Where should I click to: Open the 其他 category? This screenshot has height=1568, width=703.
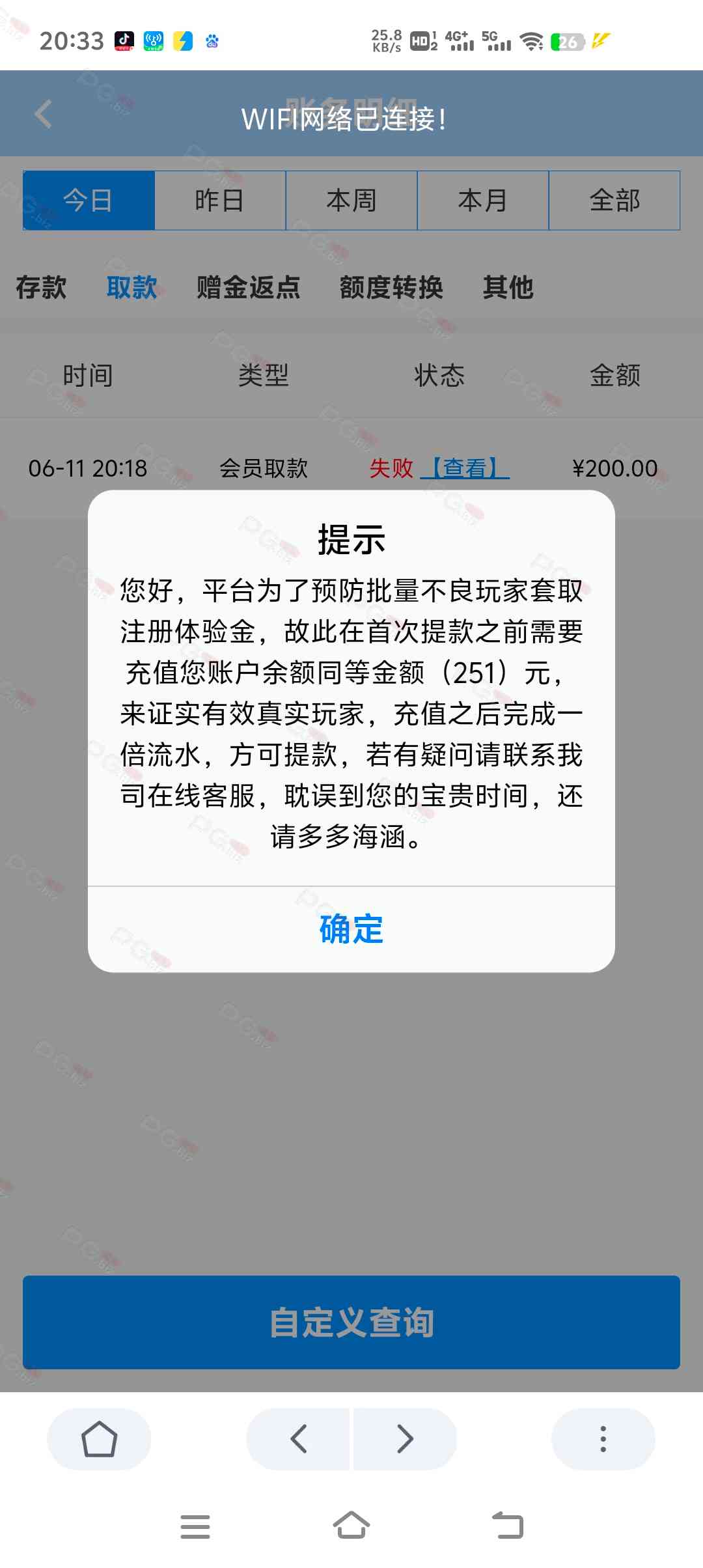[x=508, y=287]
